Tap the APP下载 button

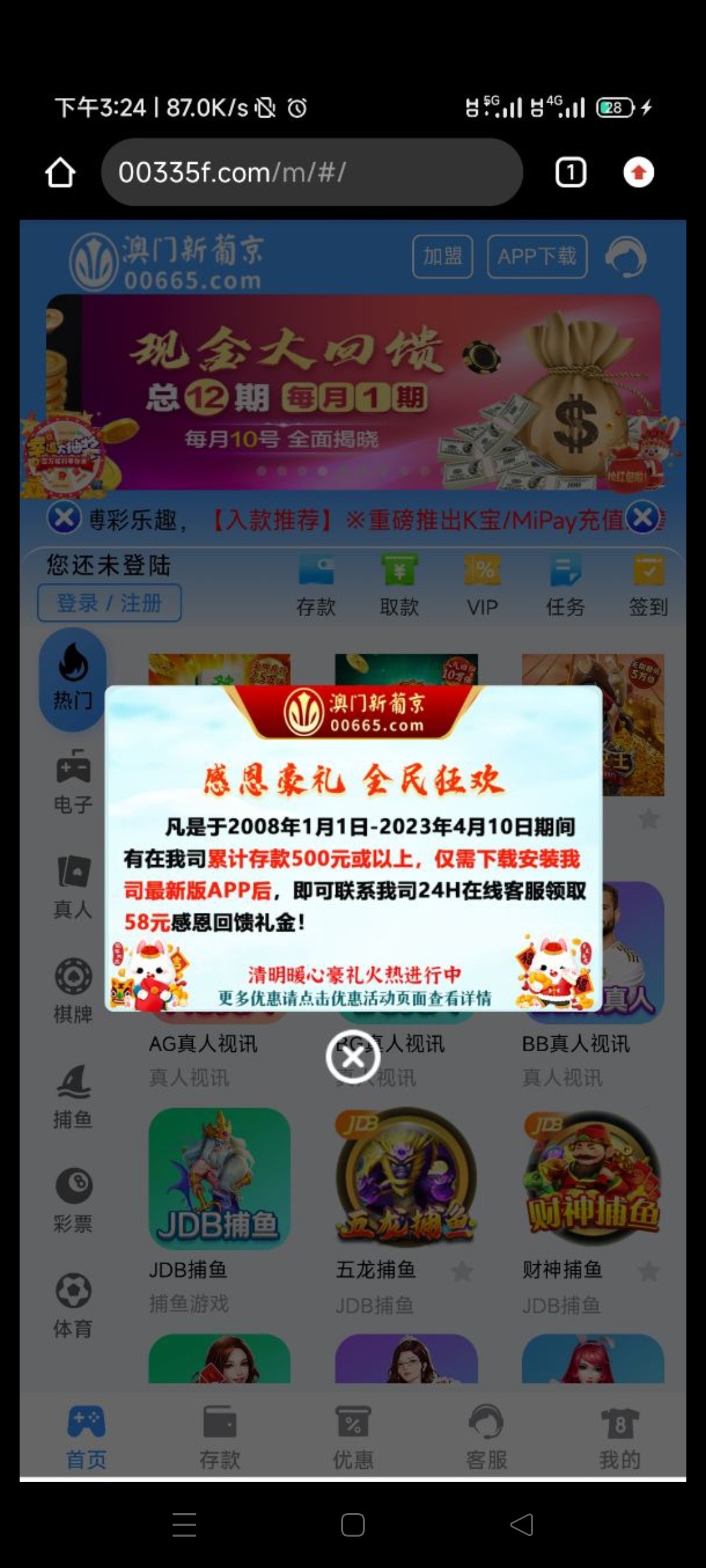click(x=537, y=257)
